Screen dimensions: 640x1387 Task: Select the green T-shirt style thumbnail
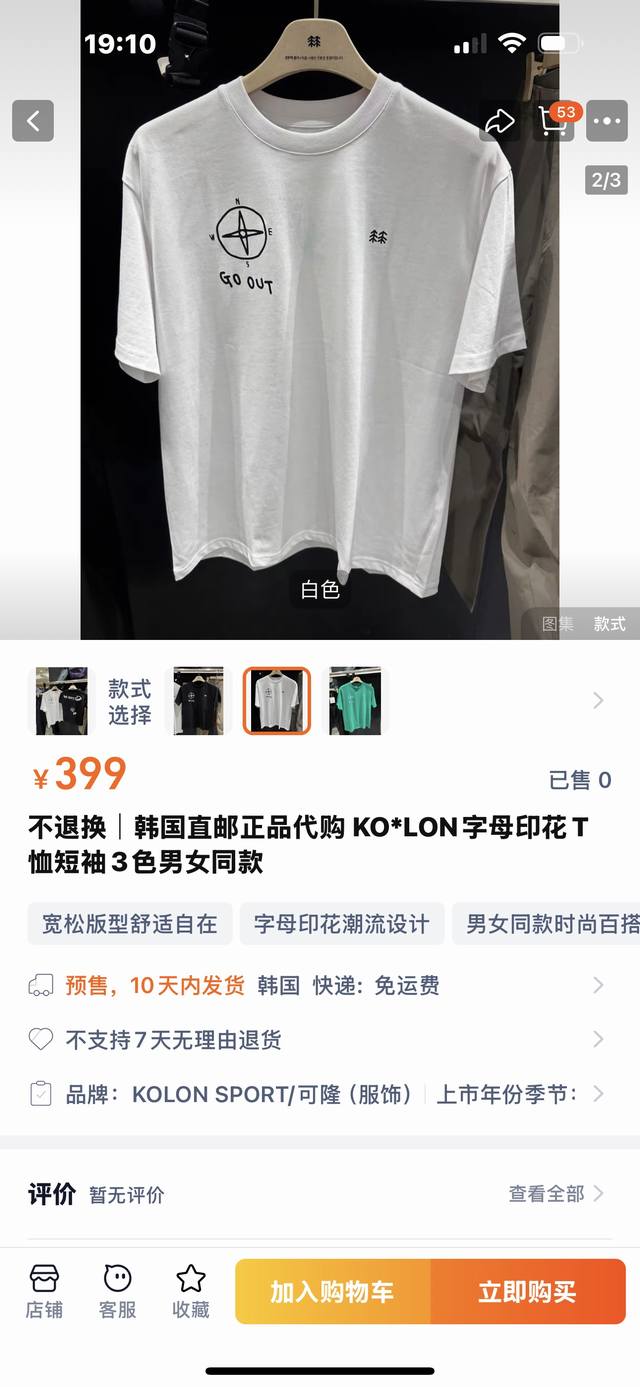tap(355, 701)
